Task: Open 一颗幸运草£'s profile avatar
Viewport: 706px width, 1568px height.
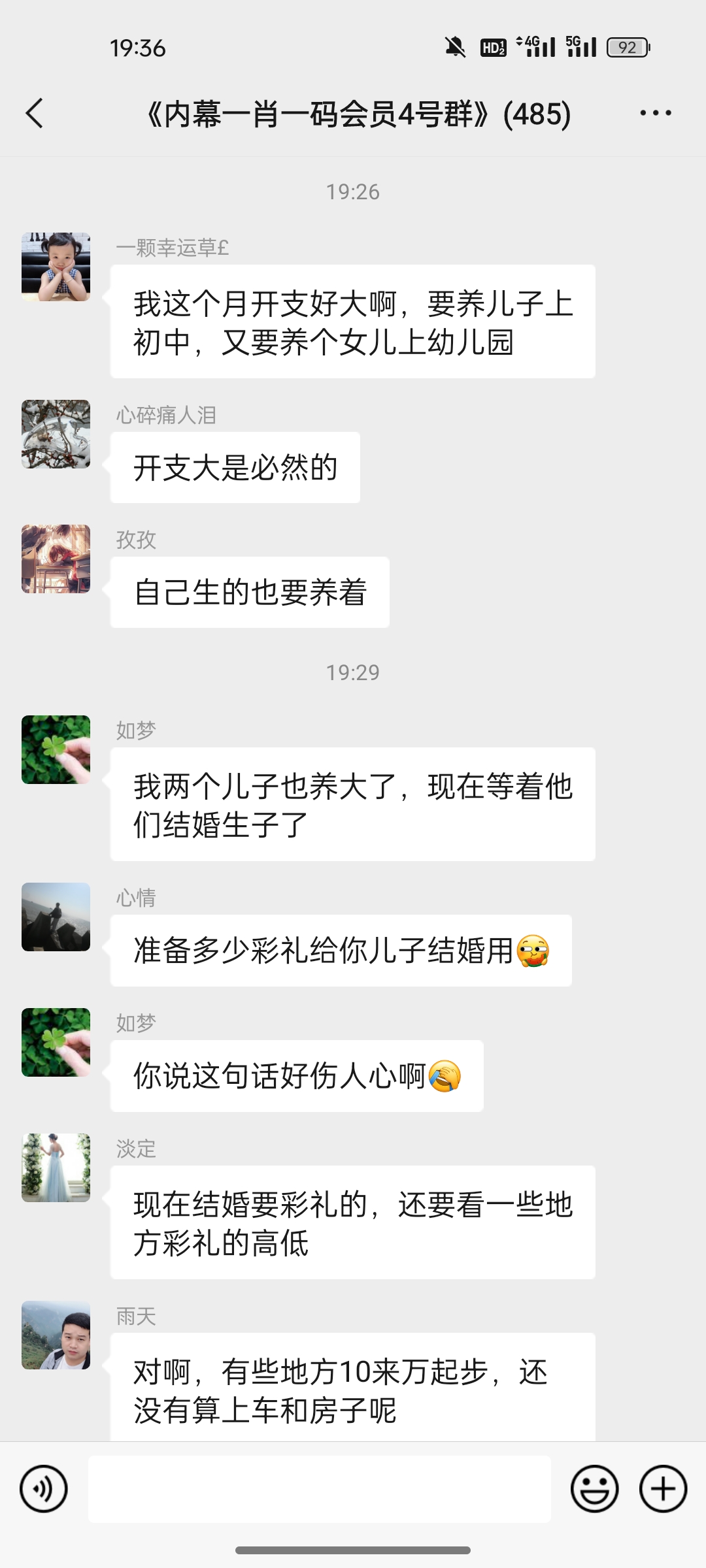Action: pos(56,267)
